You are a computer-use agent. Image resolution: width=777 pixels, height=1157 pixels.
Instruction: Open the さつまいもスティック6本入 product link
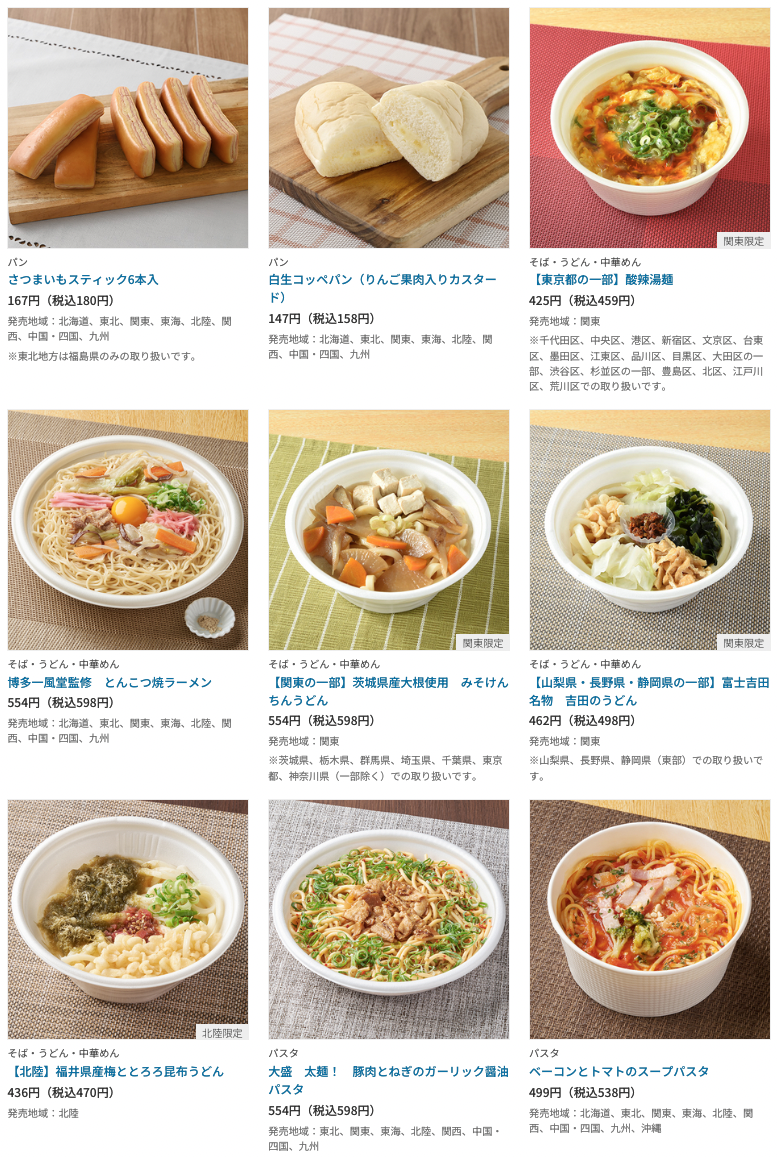click(83, 279)
